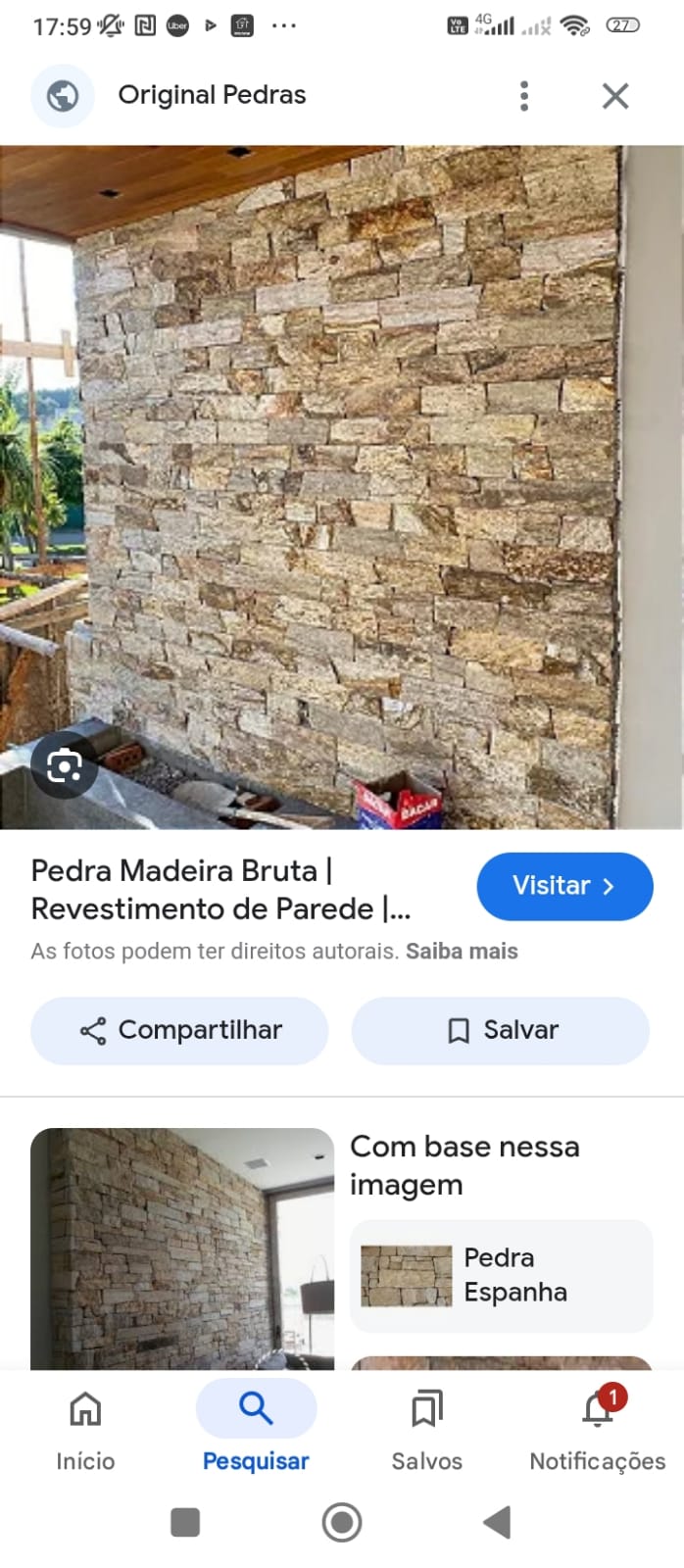
Task: Open the Salvos tab
Action: point(426,1430)
